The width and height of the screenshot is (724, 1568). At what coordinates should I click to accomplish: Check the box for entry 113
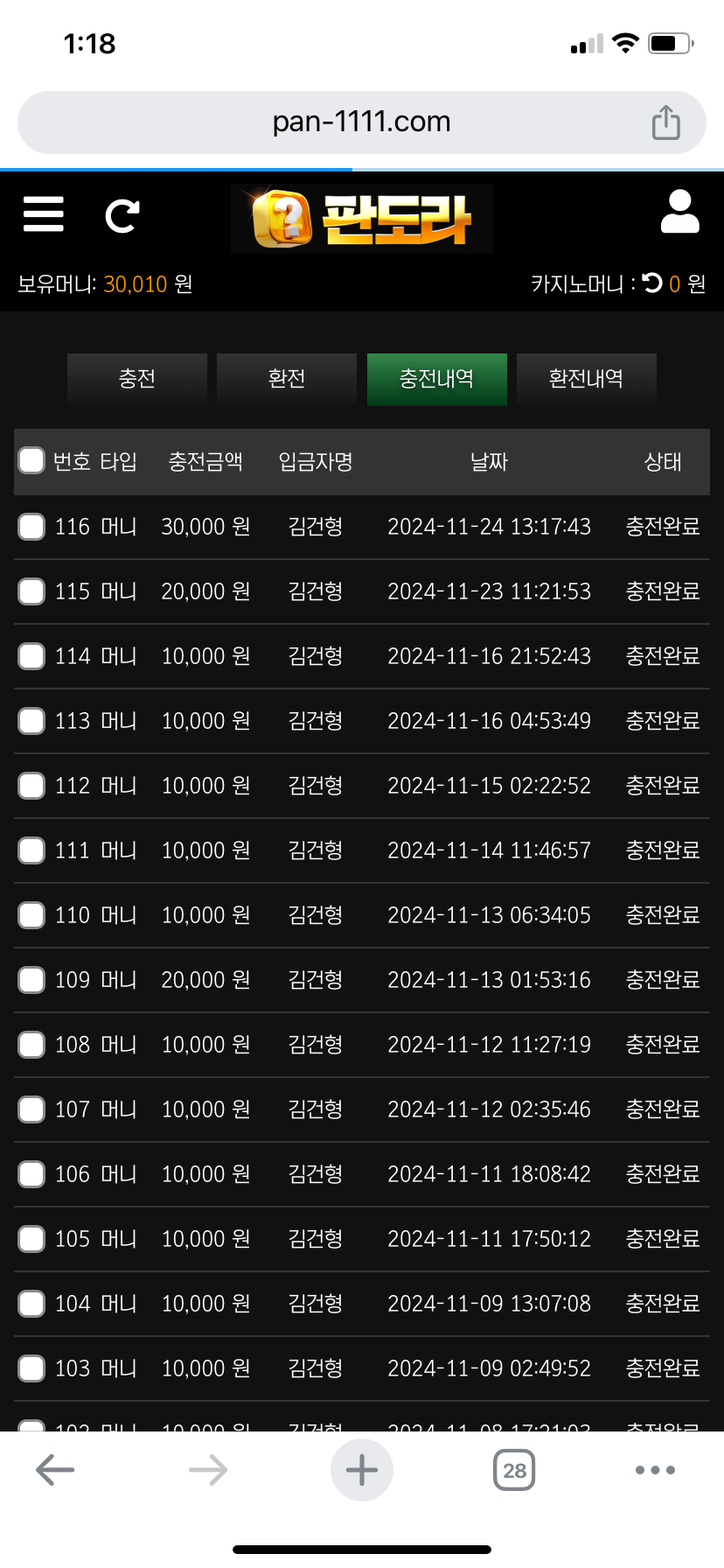coord(31,721)
